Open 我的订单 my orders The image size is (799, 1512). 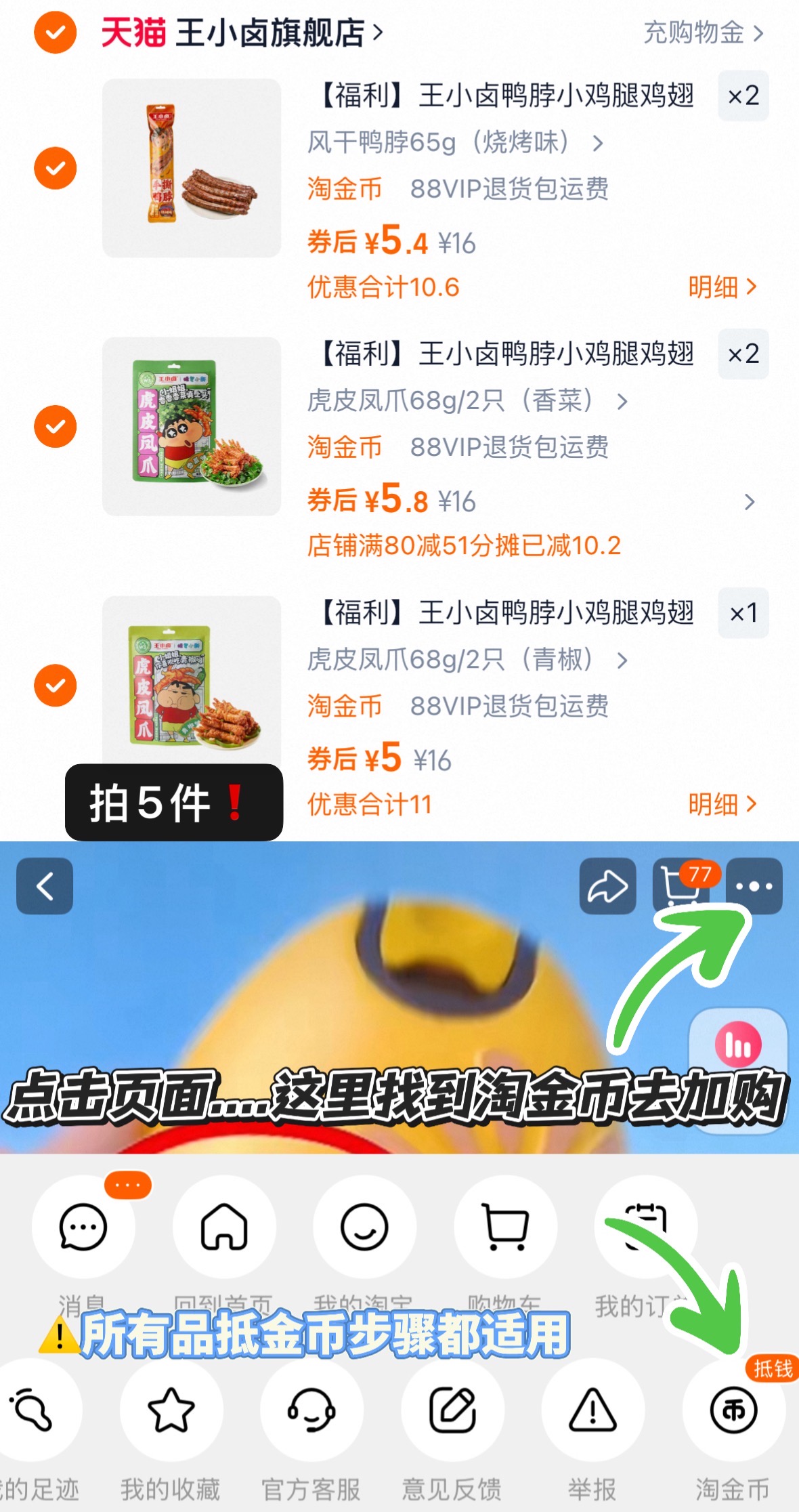click(646, 1227)
